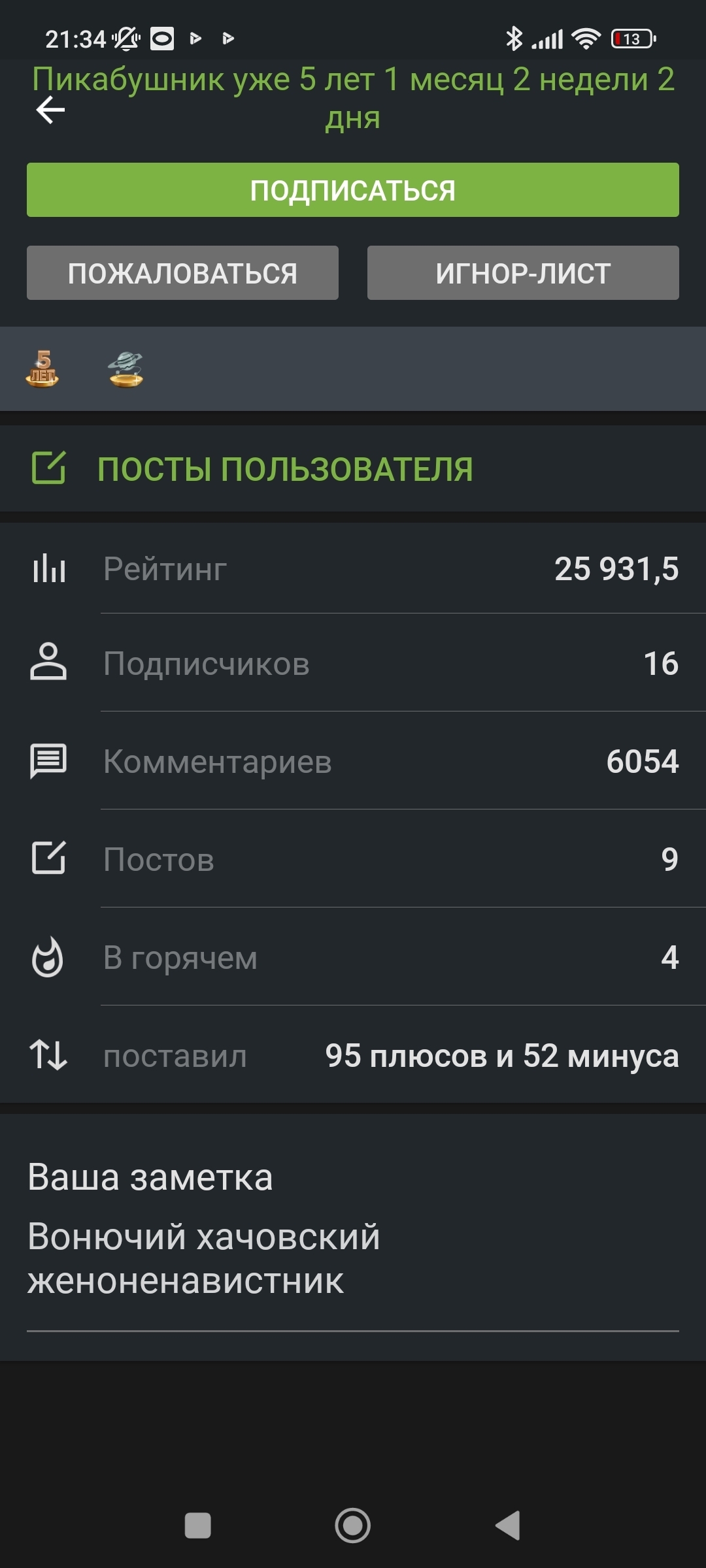Tap the green Подписаться button
706x1568 pixels.
click(352, 190)
